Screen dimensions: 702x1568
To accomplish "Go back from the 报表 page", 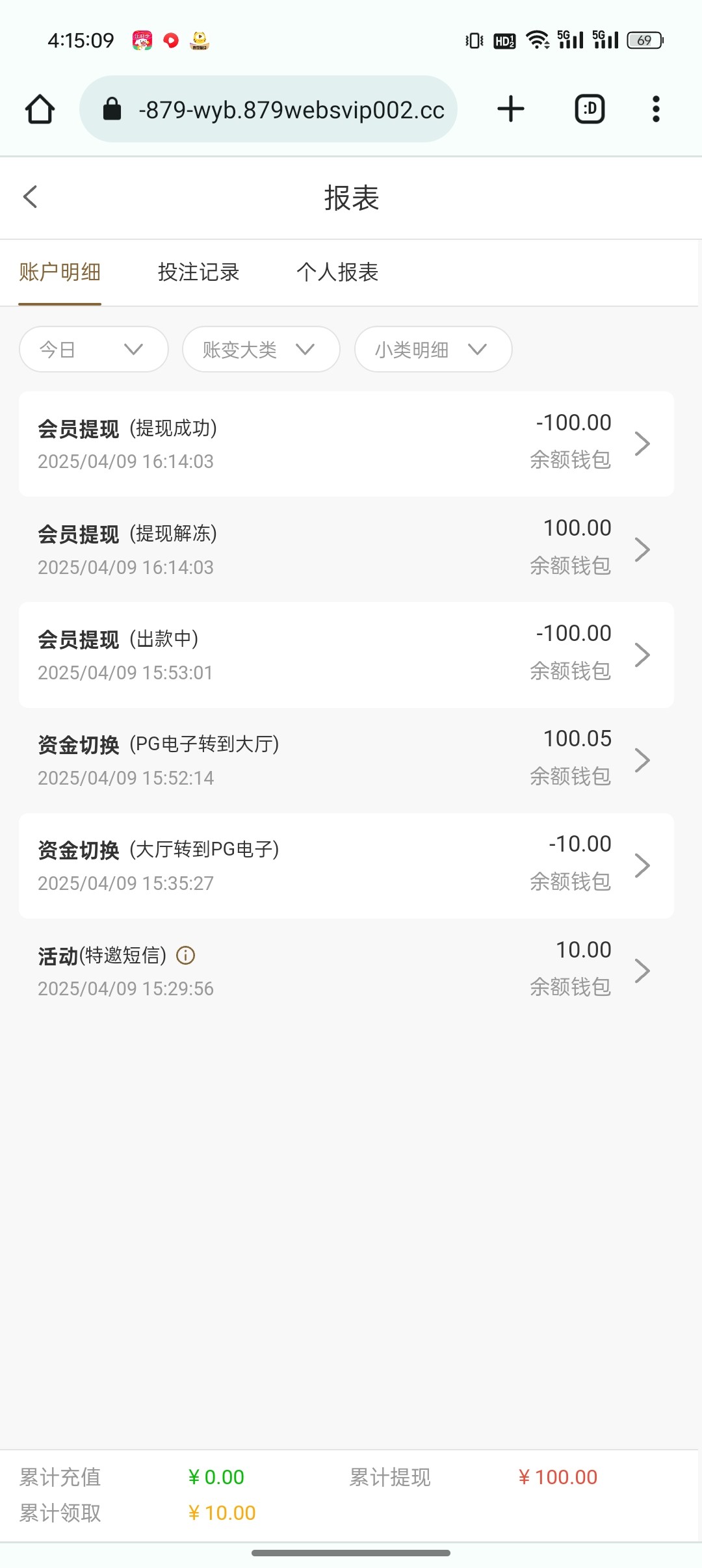I will click(31, 197).
